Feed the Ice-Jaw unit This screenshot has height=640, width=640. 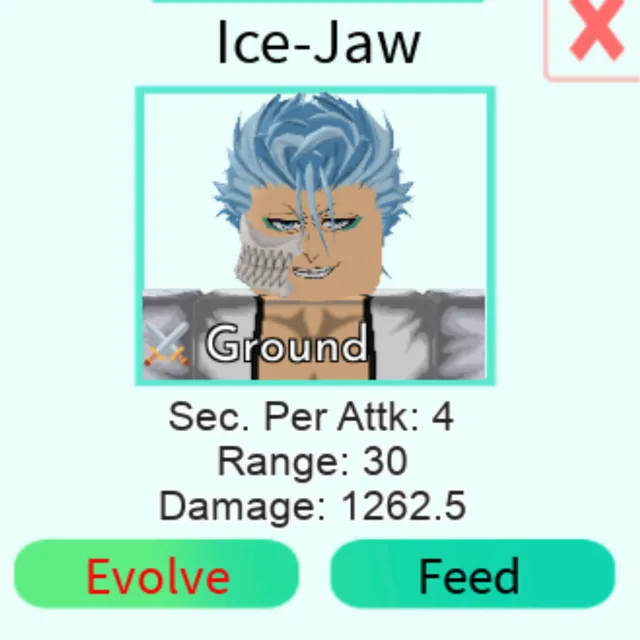472,575
